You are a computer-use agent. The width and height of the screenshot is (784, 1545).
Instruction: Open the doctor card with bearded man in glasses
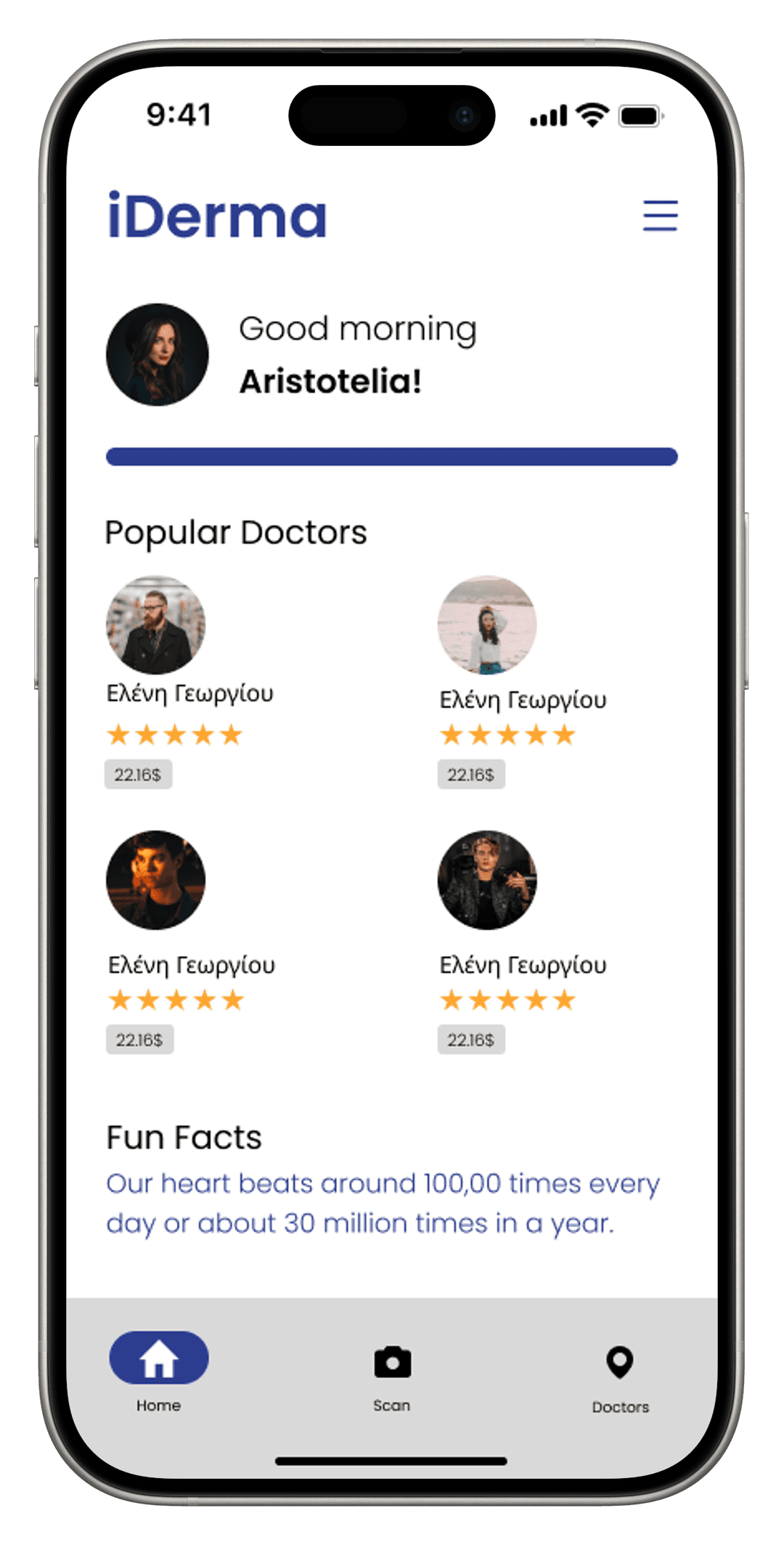(156, 626)
